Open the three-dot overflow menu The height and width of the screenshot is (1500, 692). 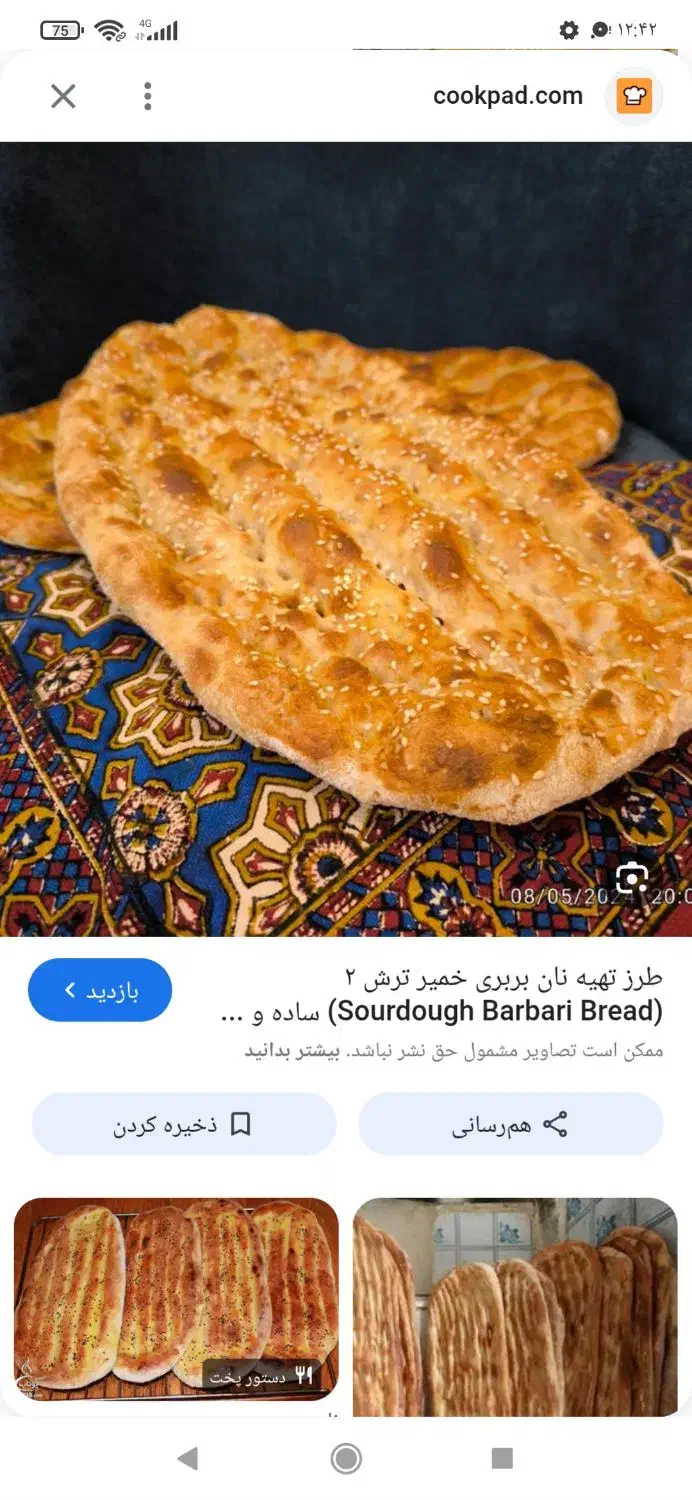coord(148,96)
